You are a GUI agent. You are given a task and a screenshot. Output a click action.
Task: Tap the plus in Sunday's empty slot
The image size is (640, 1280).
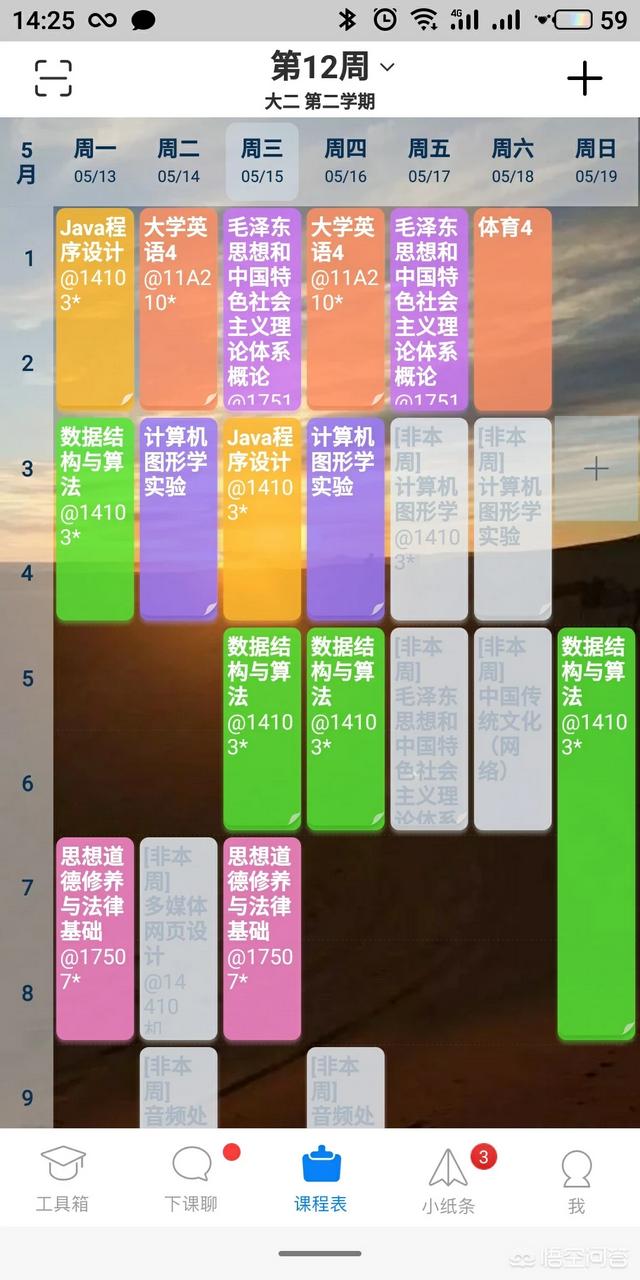pos(596,468)
